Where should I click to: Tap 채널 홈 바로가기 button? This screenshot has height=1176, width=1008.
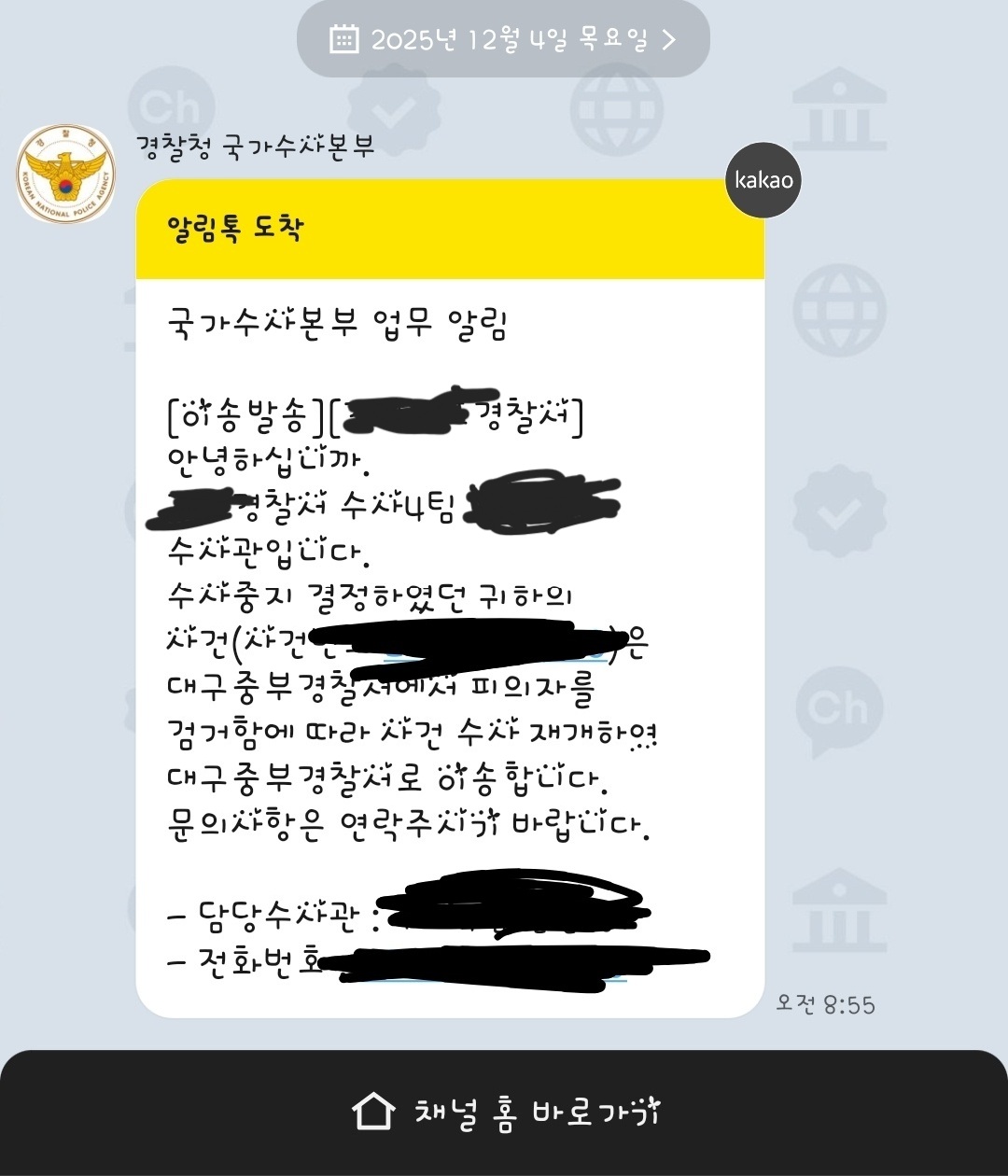(504, 1112)
